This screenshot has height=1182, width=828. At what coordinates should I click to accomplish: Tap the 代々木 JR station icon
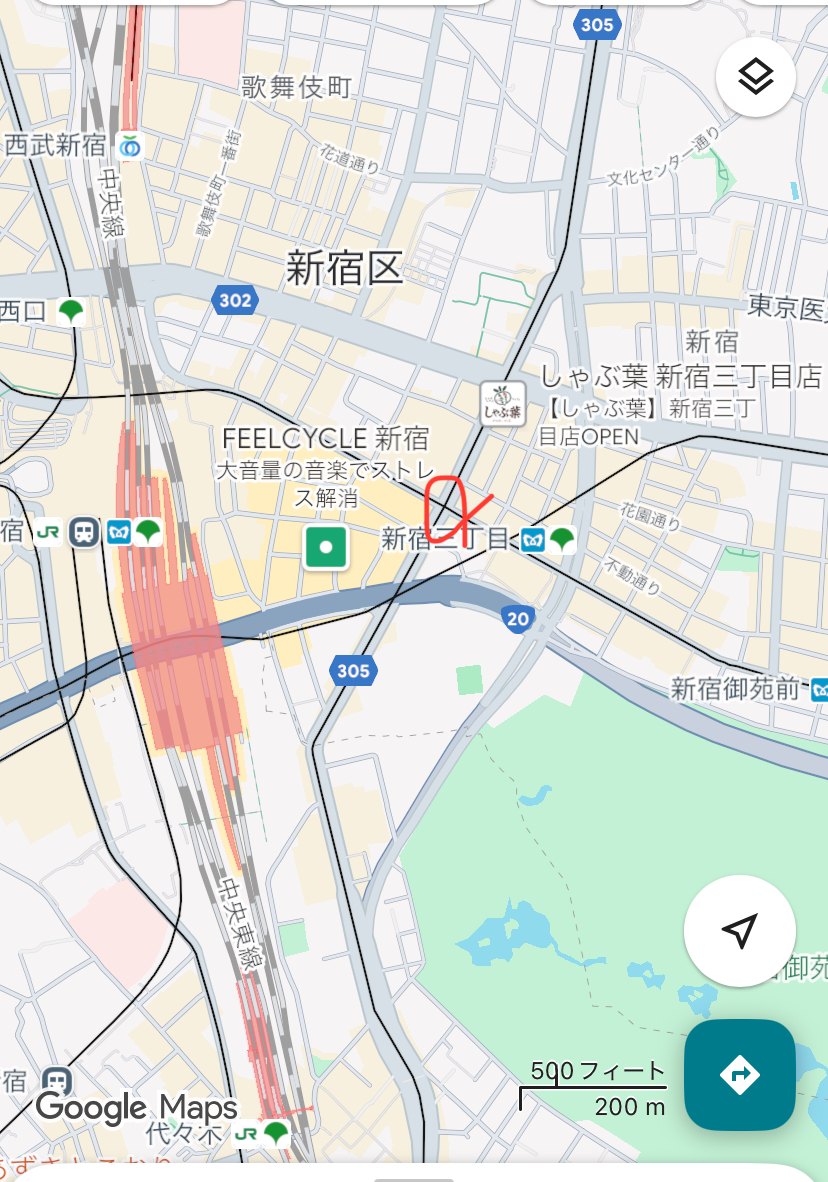point(246,1134)
